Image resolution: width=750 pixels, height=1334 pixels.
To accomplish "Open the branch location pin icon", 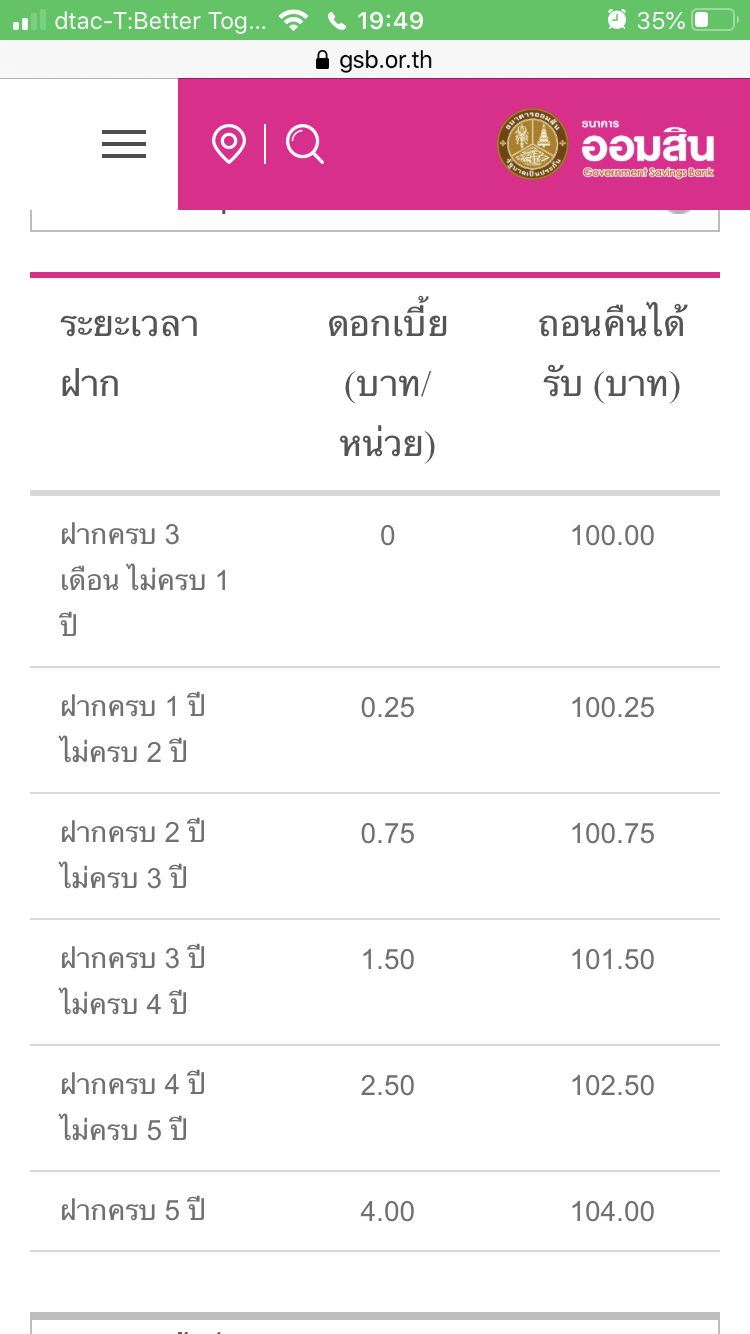I will pyautogui.click(x=229, y=144).
